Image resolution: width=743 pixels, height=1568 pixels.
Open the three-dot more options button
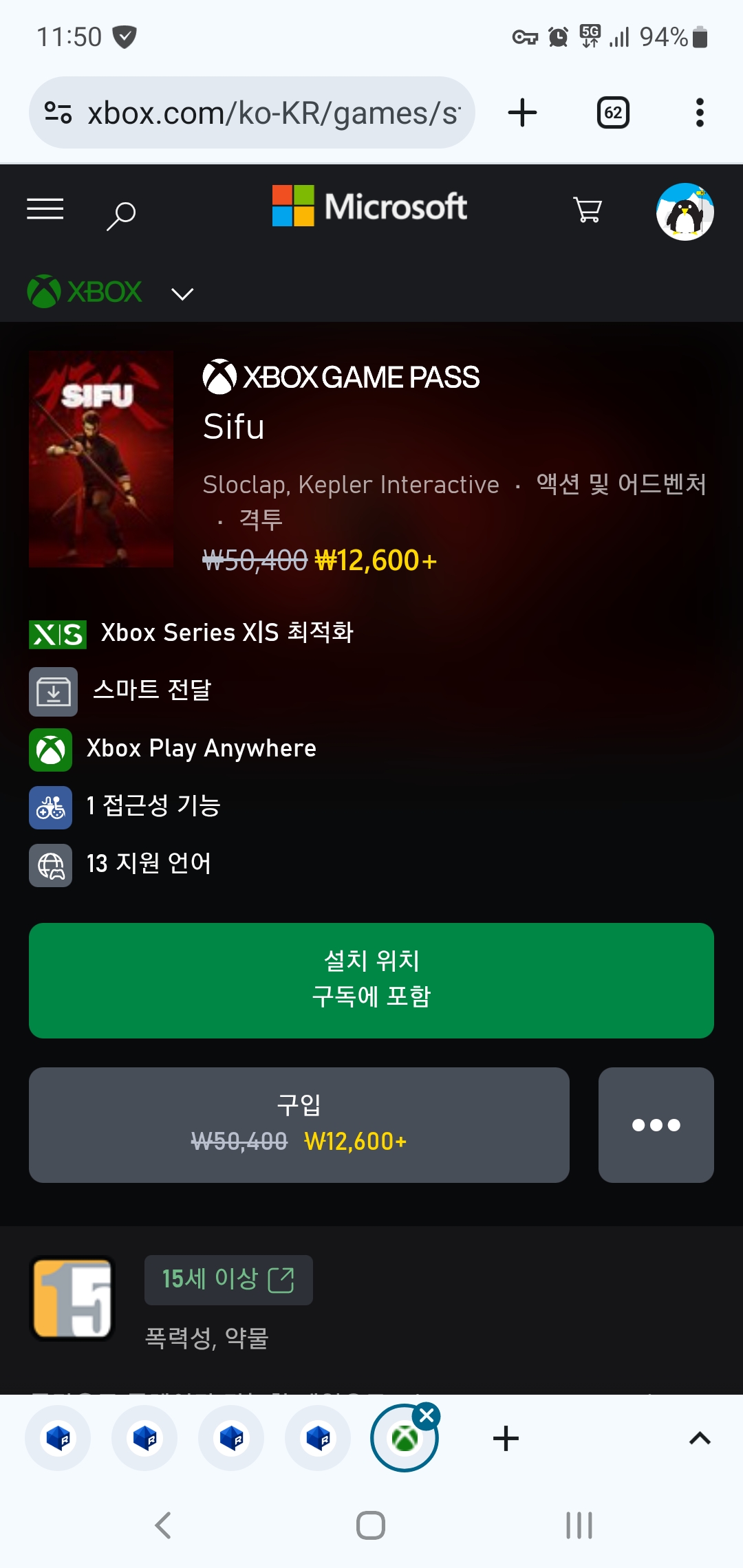coord(656,1124)
